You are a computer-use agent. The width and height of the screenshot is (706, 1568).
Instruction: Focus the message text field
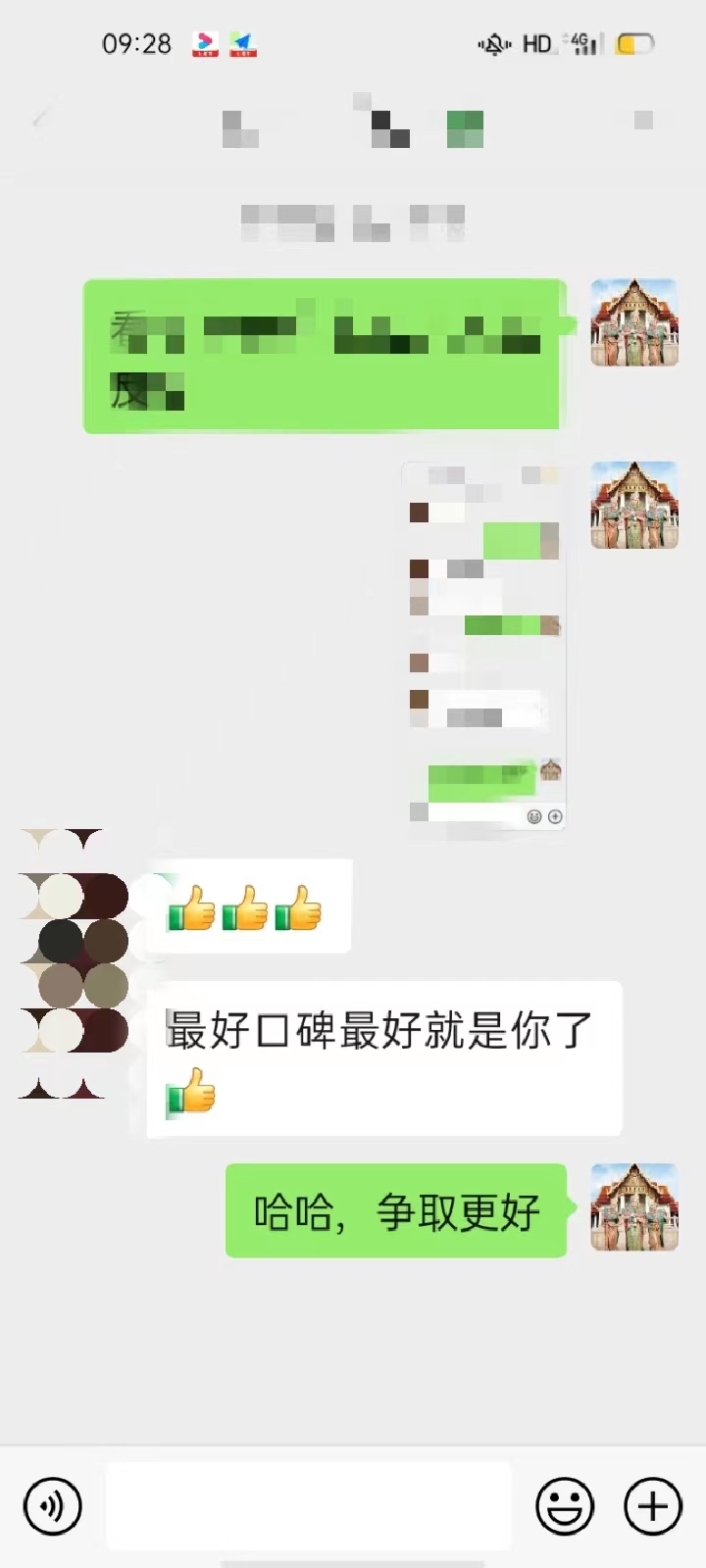(x=308, y=1506)
